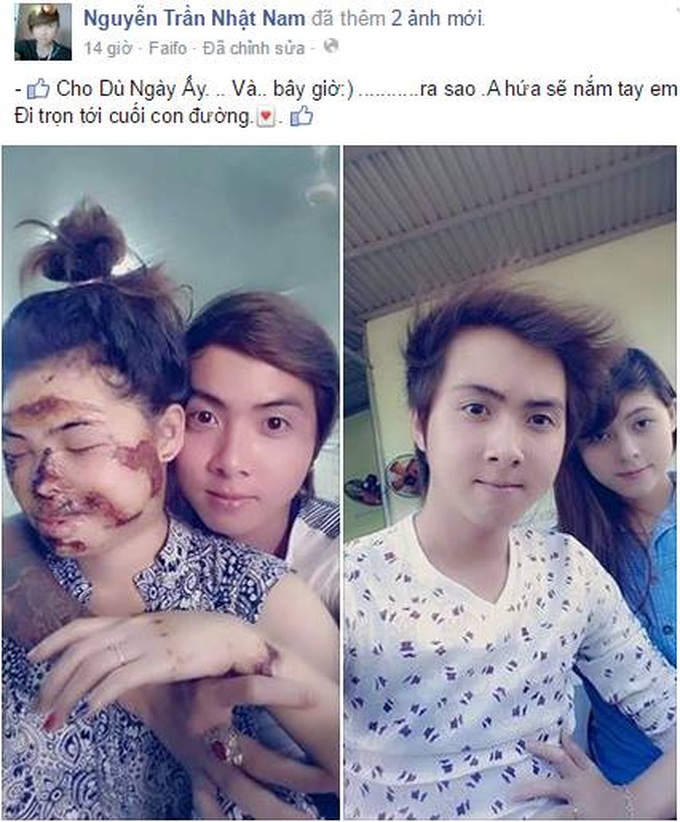Open the right photo of the post

click(510, 482)
